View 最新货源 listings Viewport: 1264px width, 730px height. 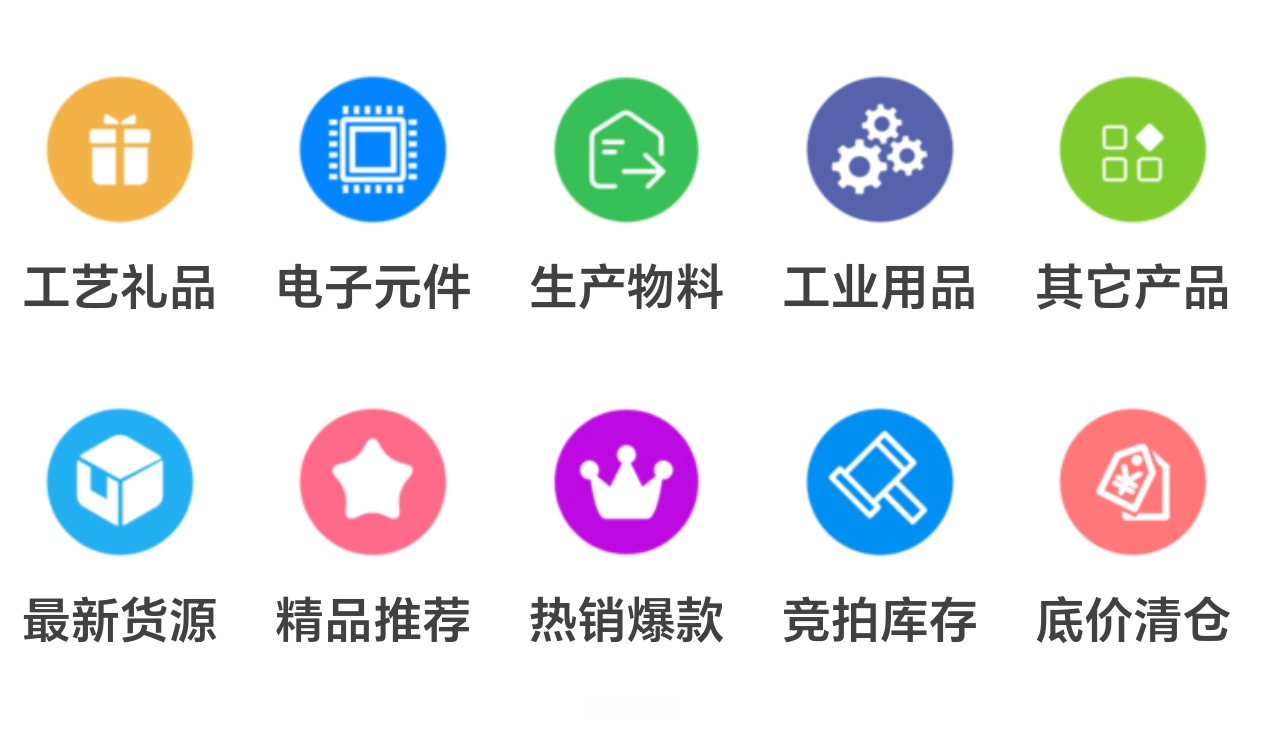[x=120, y=482]
